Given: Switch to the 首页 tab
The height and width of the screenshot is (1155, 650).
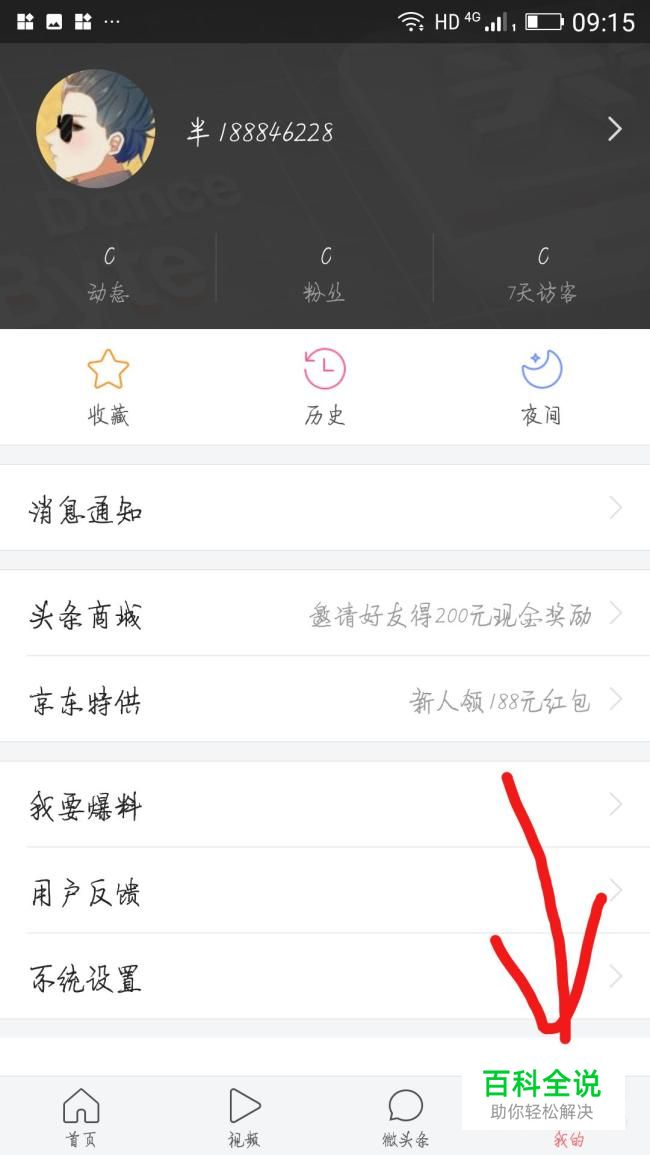Looking at the screenshot, I should click(x=81, y=1117).
